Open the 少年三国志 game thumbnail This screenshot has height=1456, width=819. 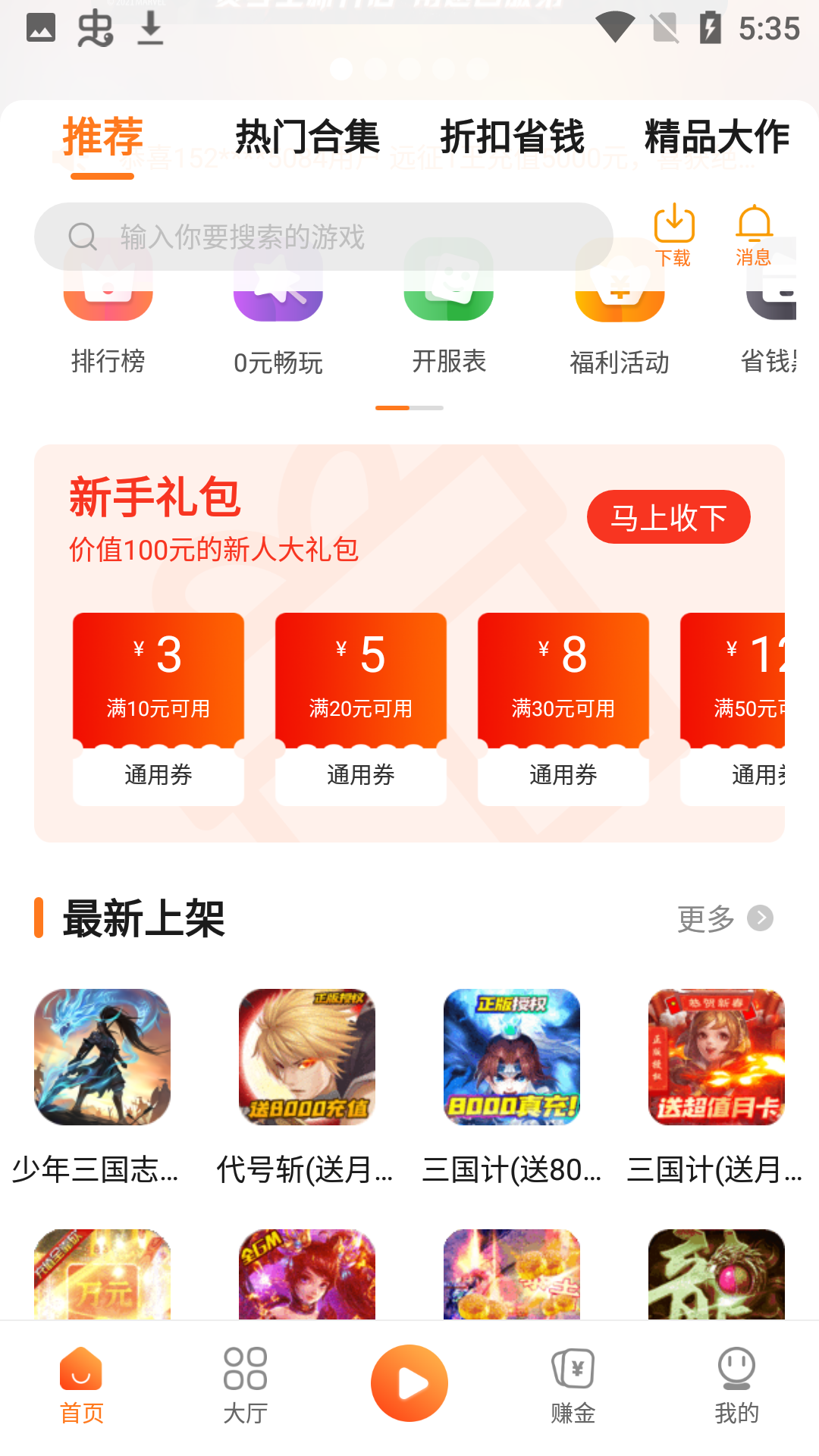point(102,1056)
